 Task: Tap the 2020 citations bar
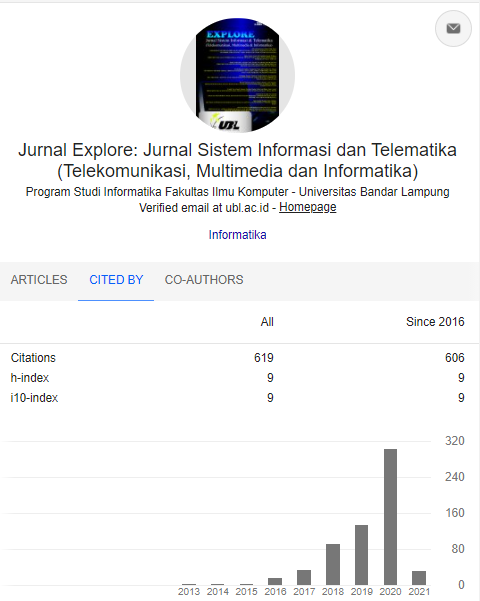pos(390,517)
